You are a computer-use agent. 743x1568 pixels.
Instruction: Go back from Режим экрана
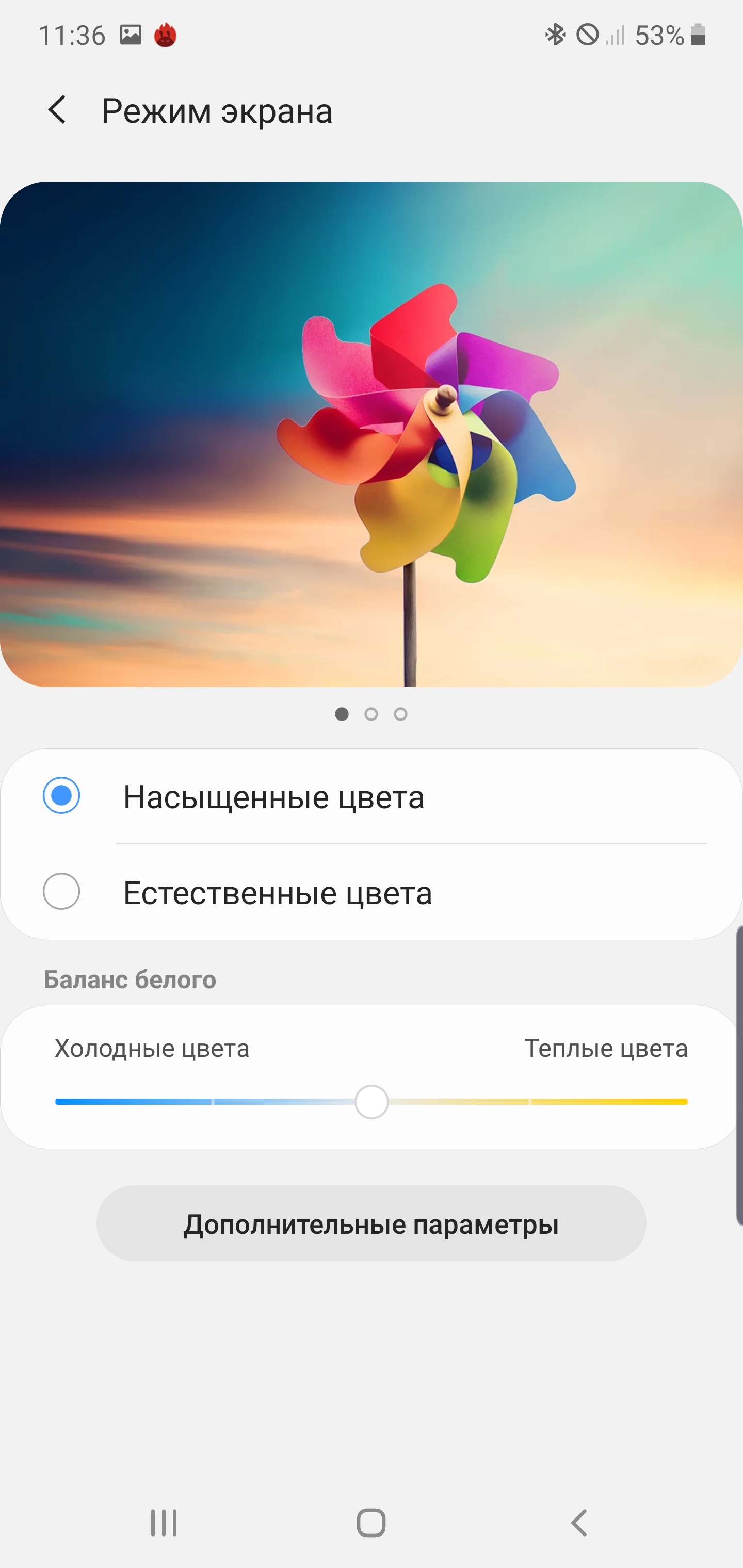tap(57, 110)
